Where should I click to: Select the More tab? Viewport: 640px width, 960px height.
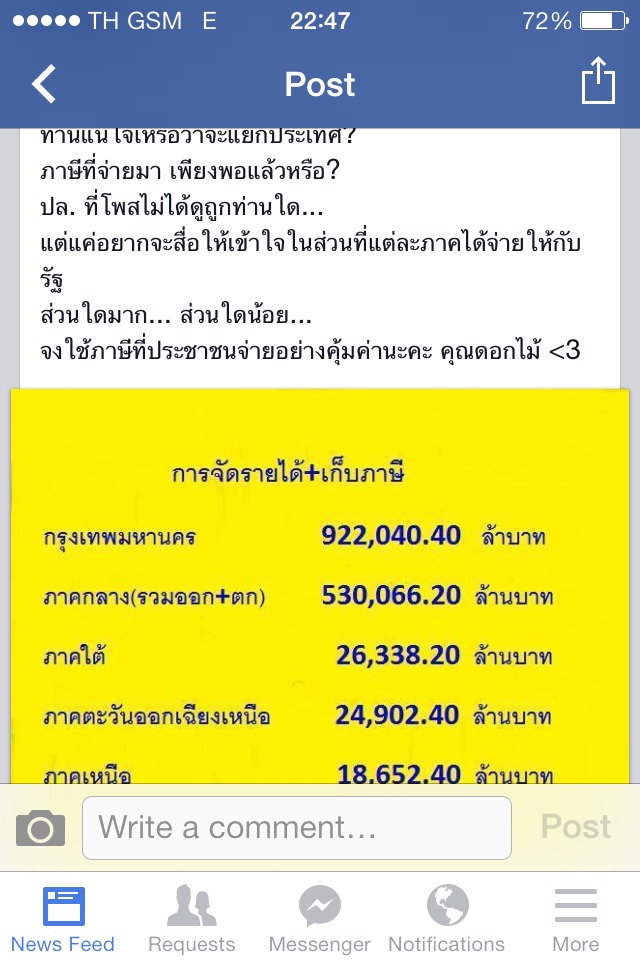pos(575,918)
